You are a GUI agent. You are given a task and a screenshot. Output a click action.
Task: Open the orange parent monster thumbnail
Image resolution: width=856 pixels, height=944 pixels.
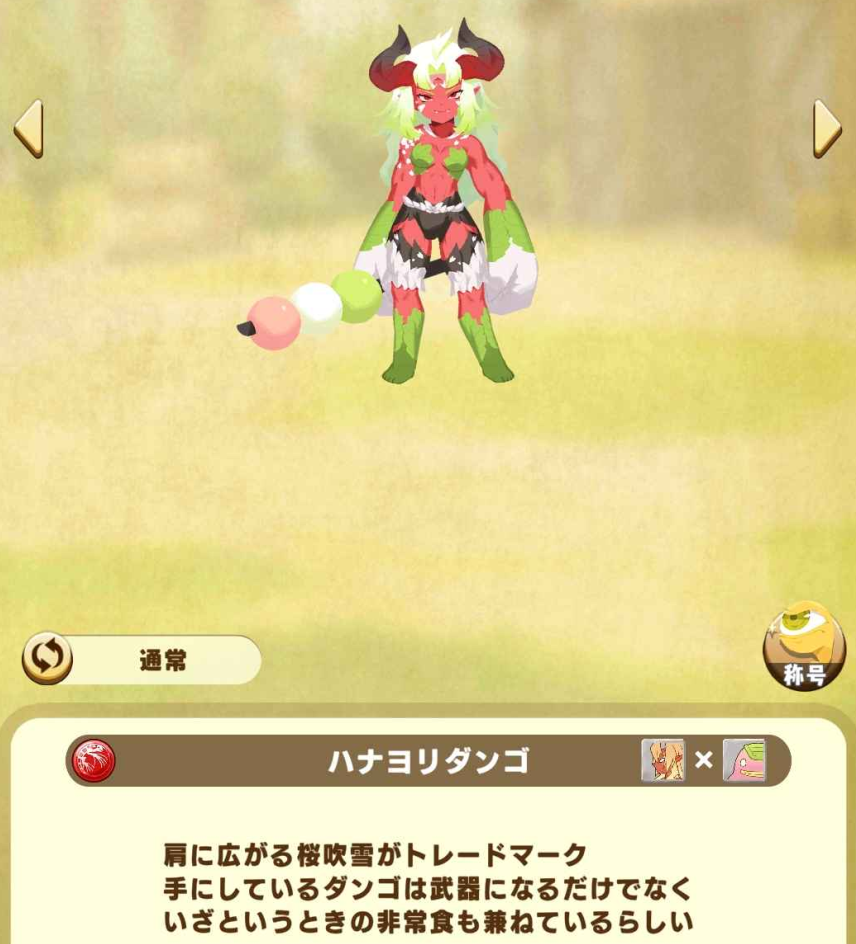663,761
